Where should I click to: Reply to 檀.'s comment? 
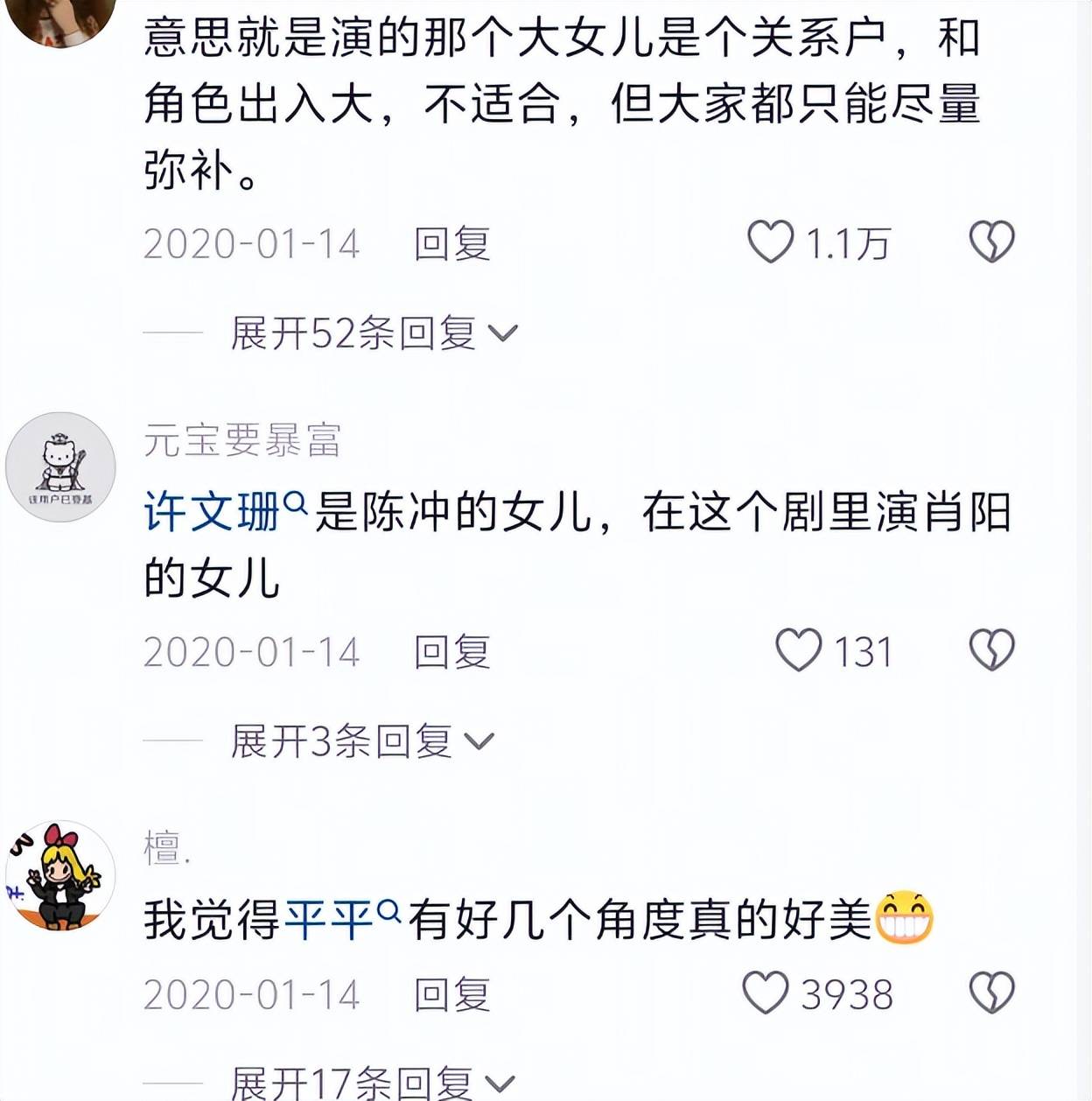click(451, 995)
